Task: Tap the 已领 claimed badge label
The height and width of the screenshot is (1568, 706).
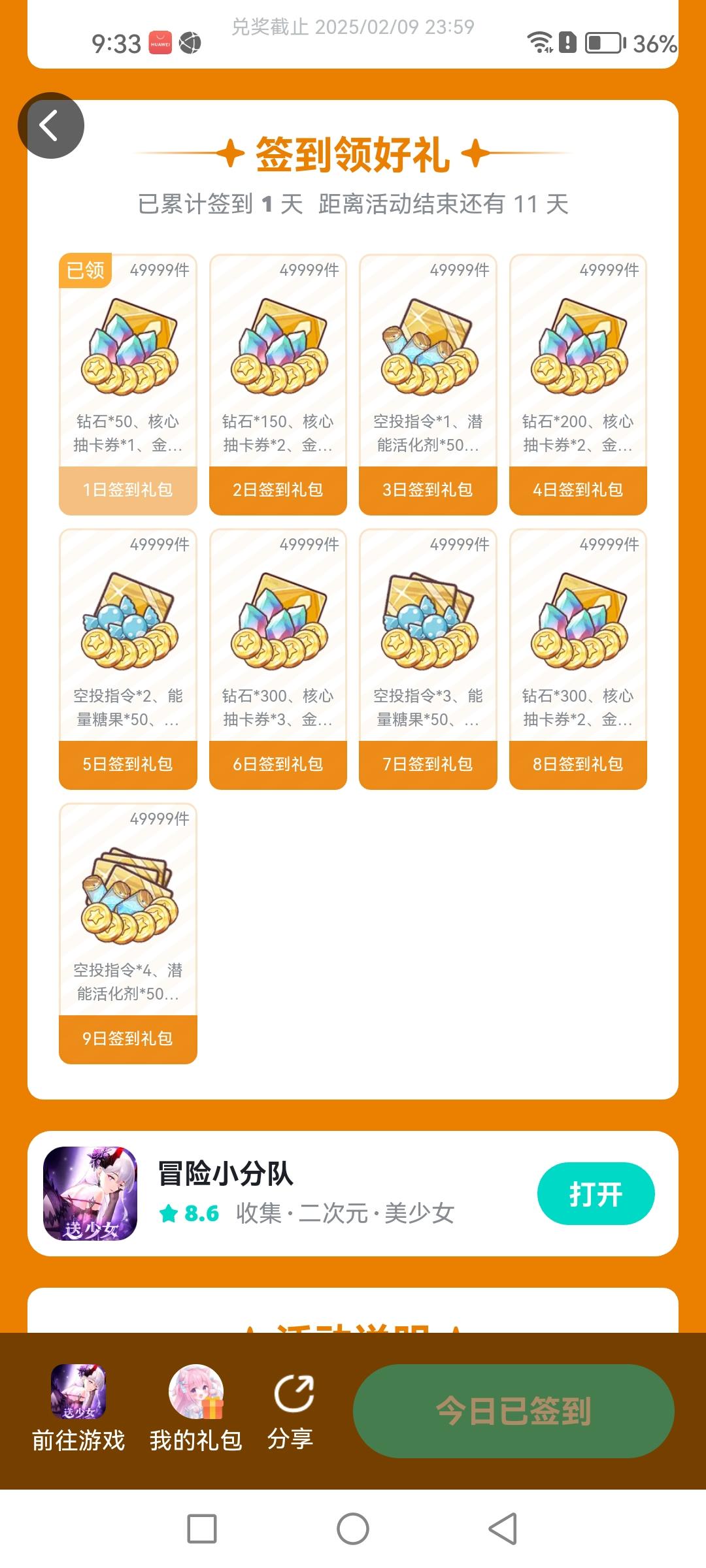Action: coord(87,269)
